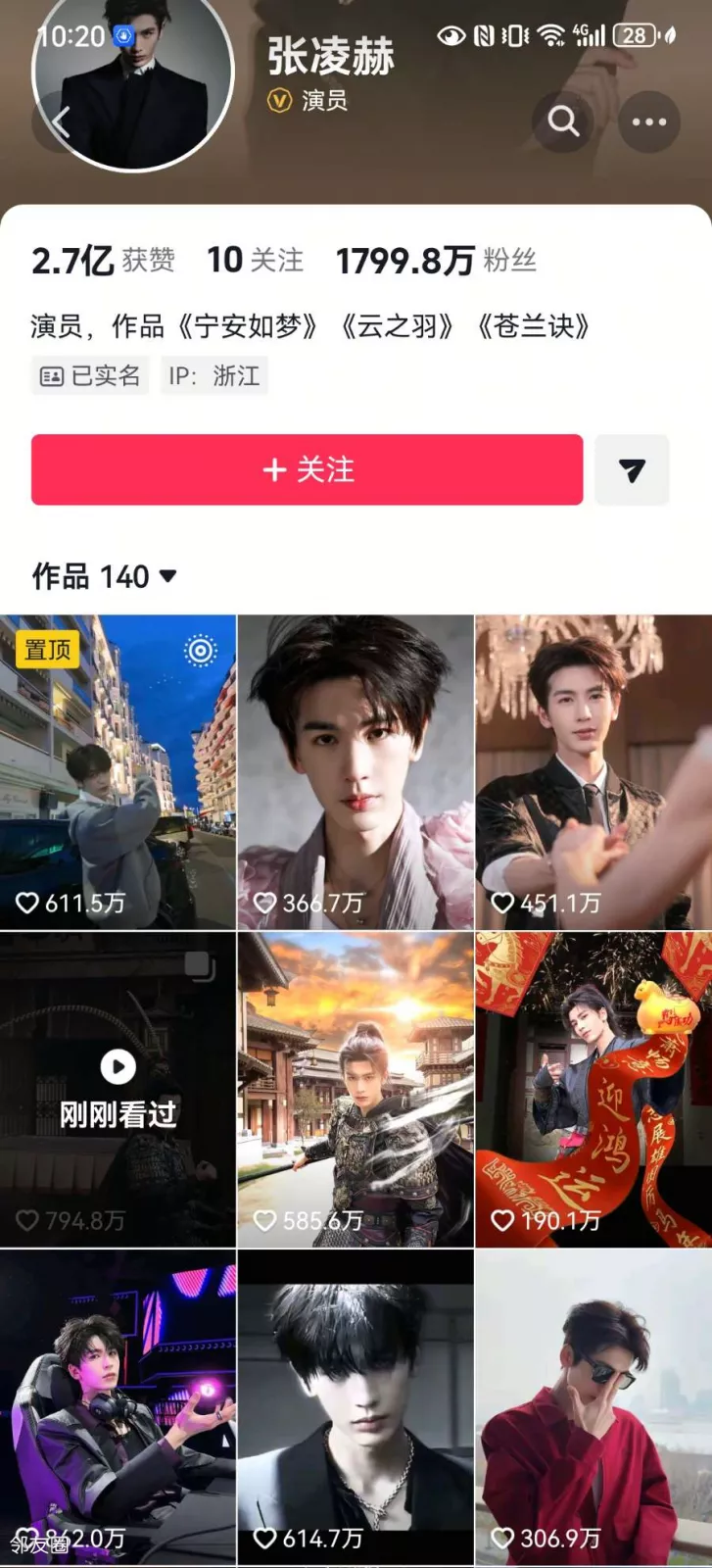Open the pinned video with 611.5万 likes

pyautogui.click(x=118, y=771)
